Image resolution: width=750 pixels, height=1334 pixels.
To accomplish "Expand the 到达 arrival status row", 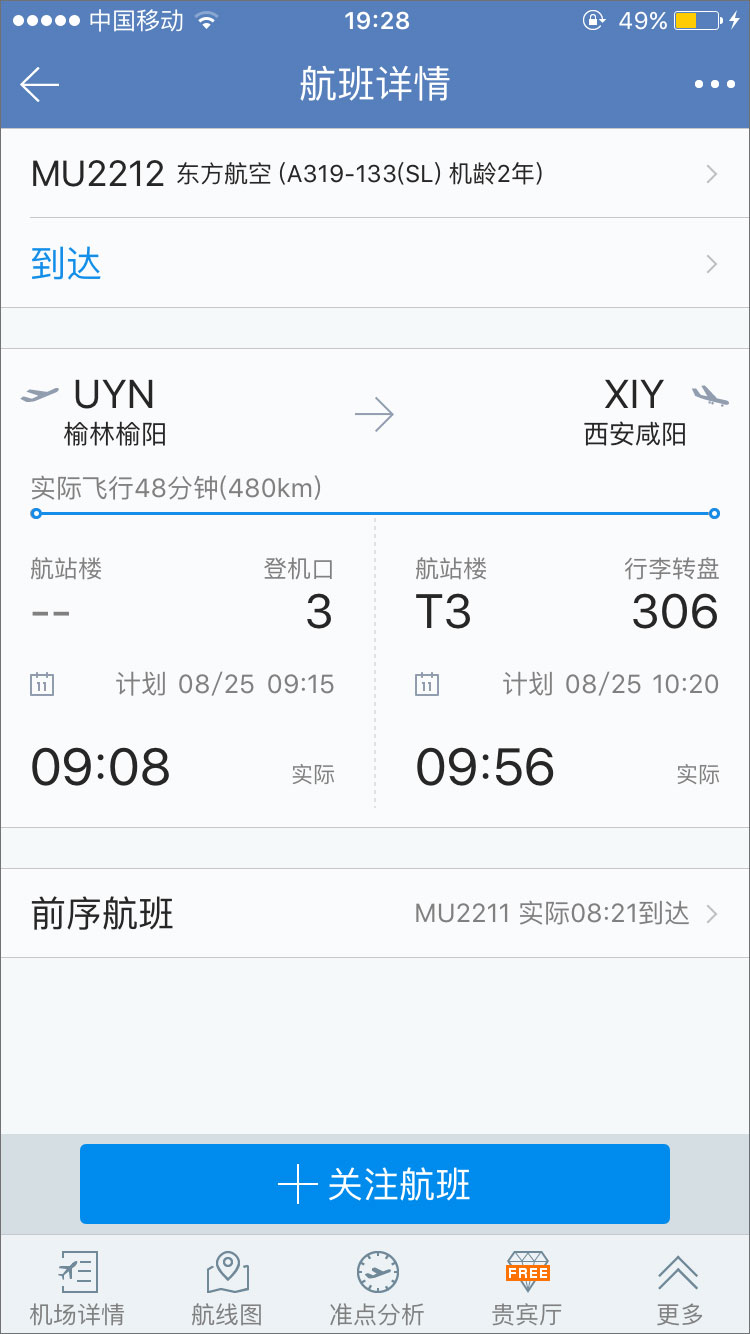I will point(375,263).
